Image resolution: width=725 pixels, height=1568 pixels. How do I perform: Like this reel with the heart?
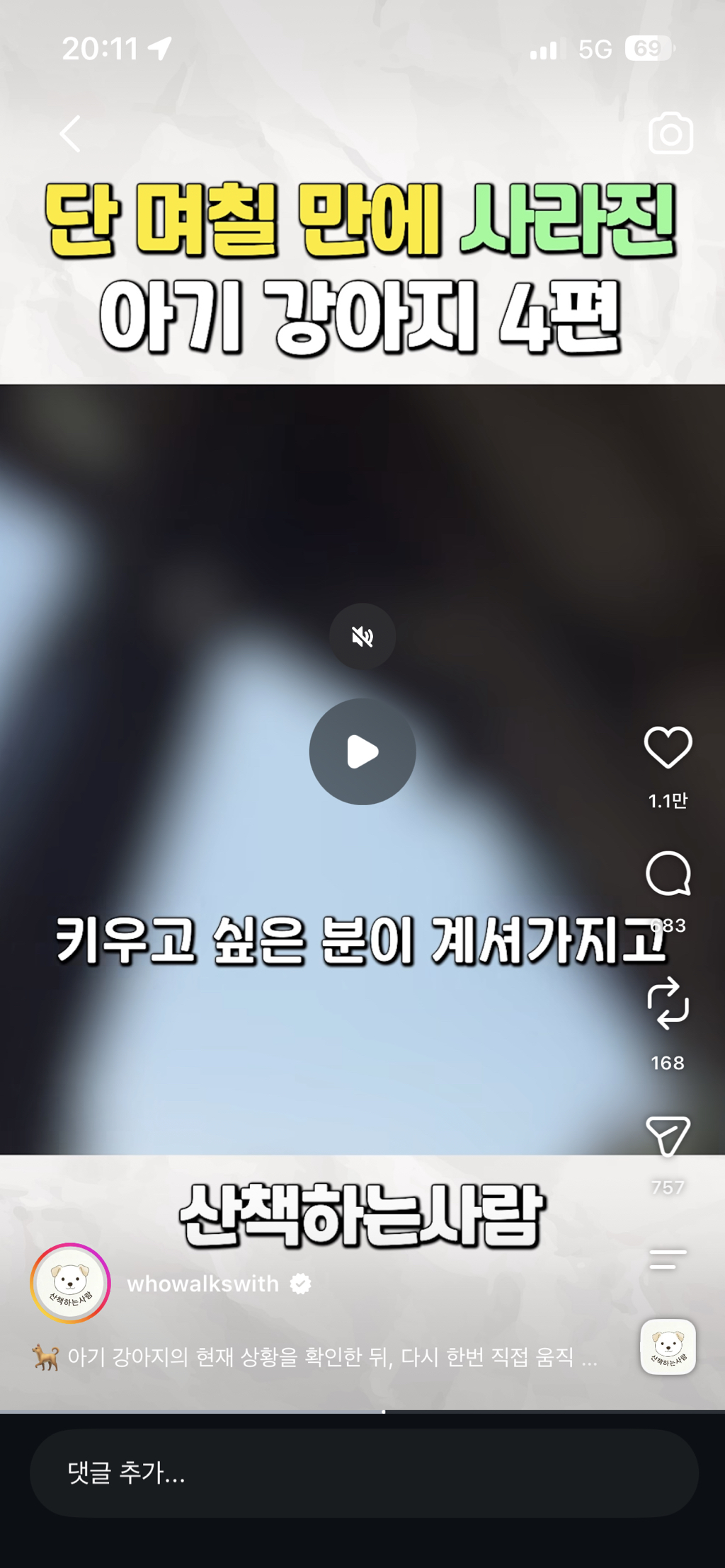[668, 747]
